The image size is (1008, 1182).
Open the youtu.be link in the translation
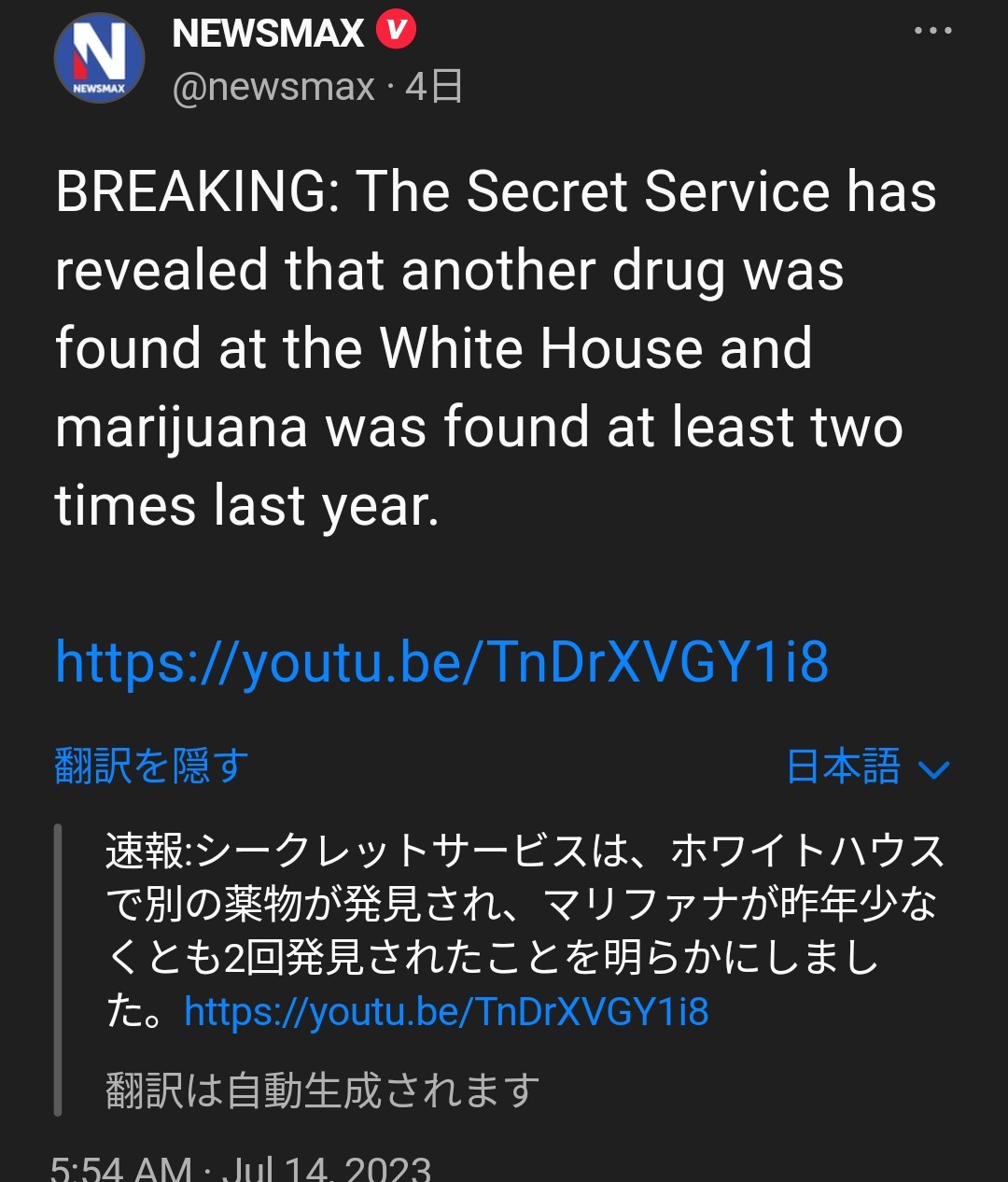pos(446,1011)
